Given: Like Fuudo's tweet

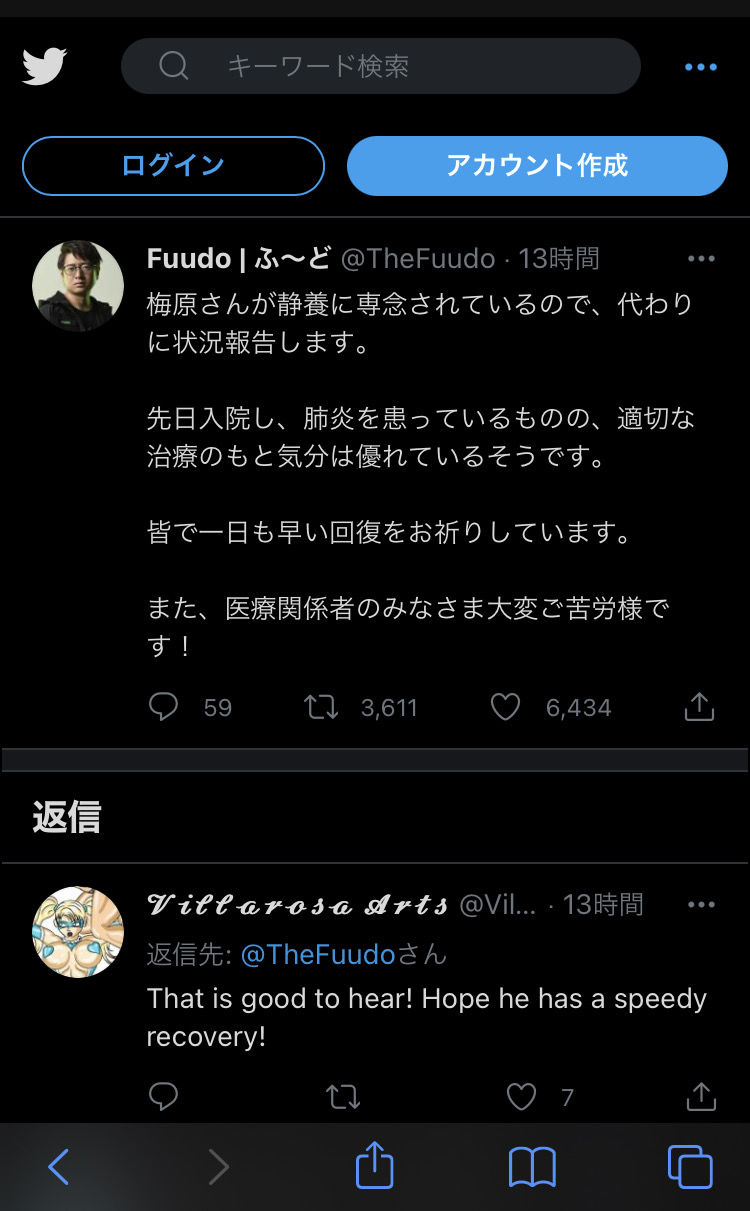Looking at the screenshot, I should pyautogui.click(x=506, y=707).
